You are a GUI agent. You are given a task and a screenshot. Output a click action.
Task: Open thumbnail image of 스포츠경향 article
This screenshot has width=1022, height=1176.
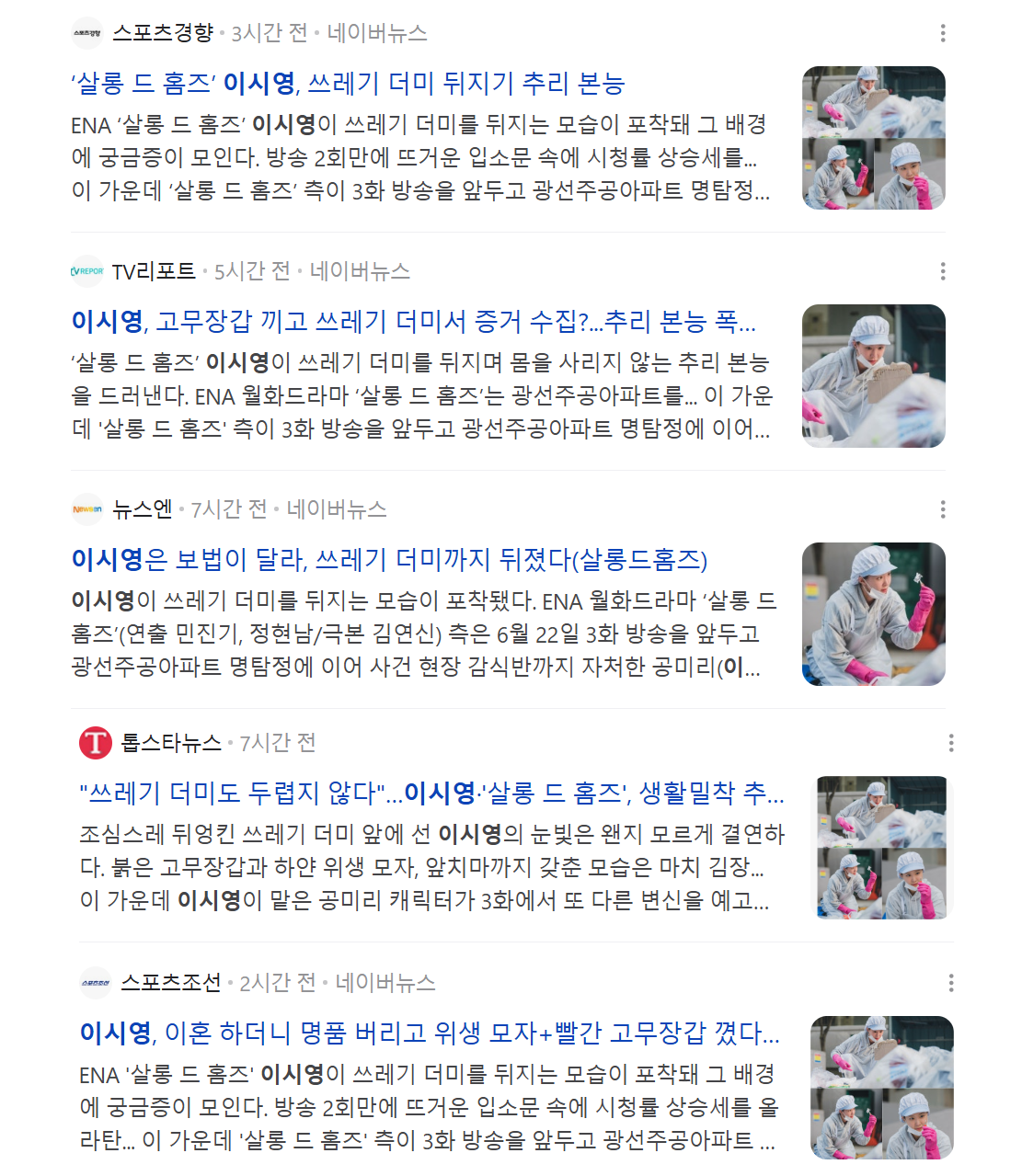pyautogui.click(x=873, y=138)
